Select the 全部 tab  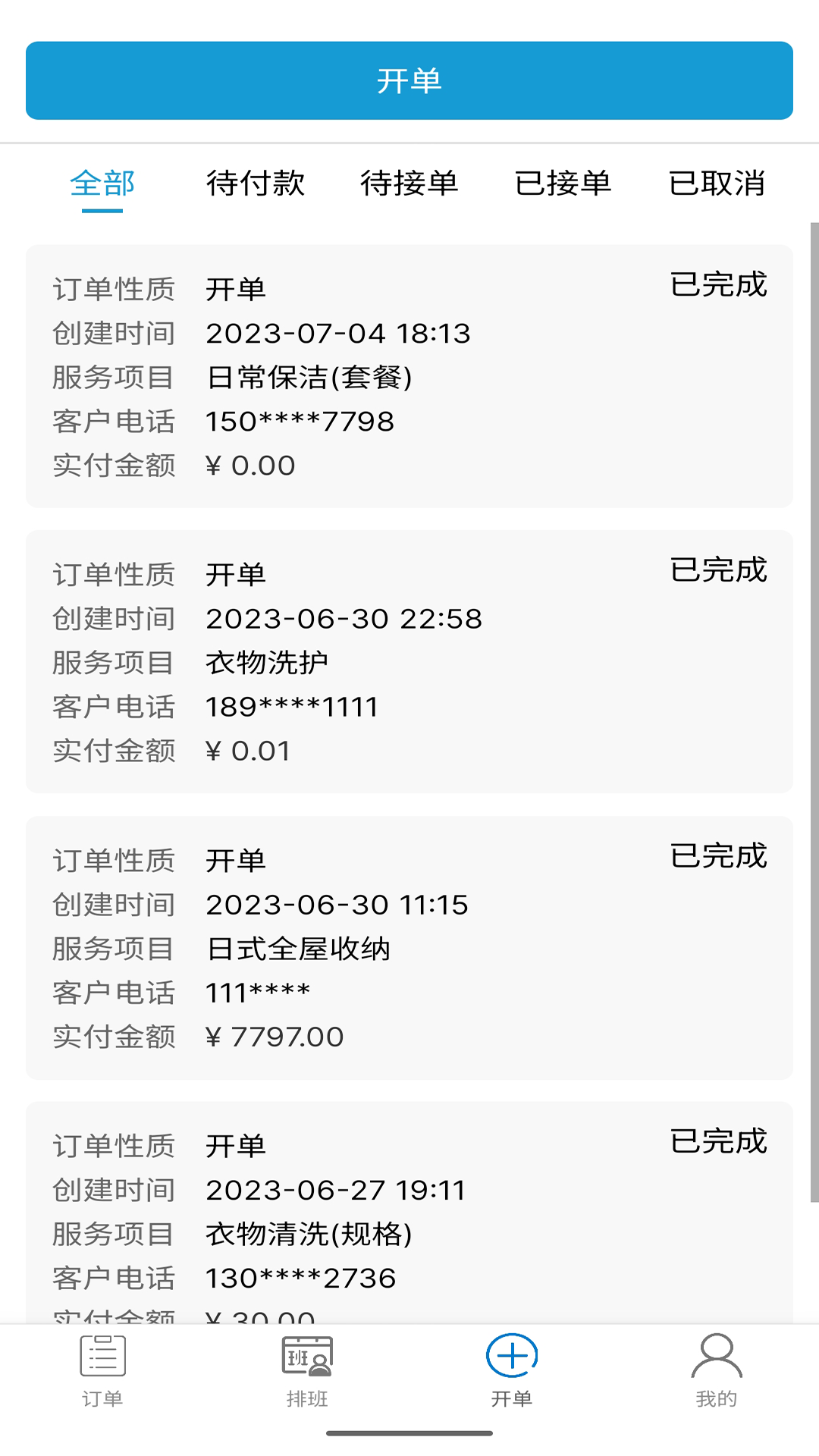(102, 184)
